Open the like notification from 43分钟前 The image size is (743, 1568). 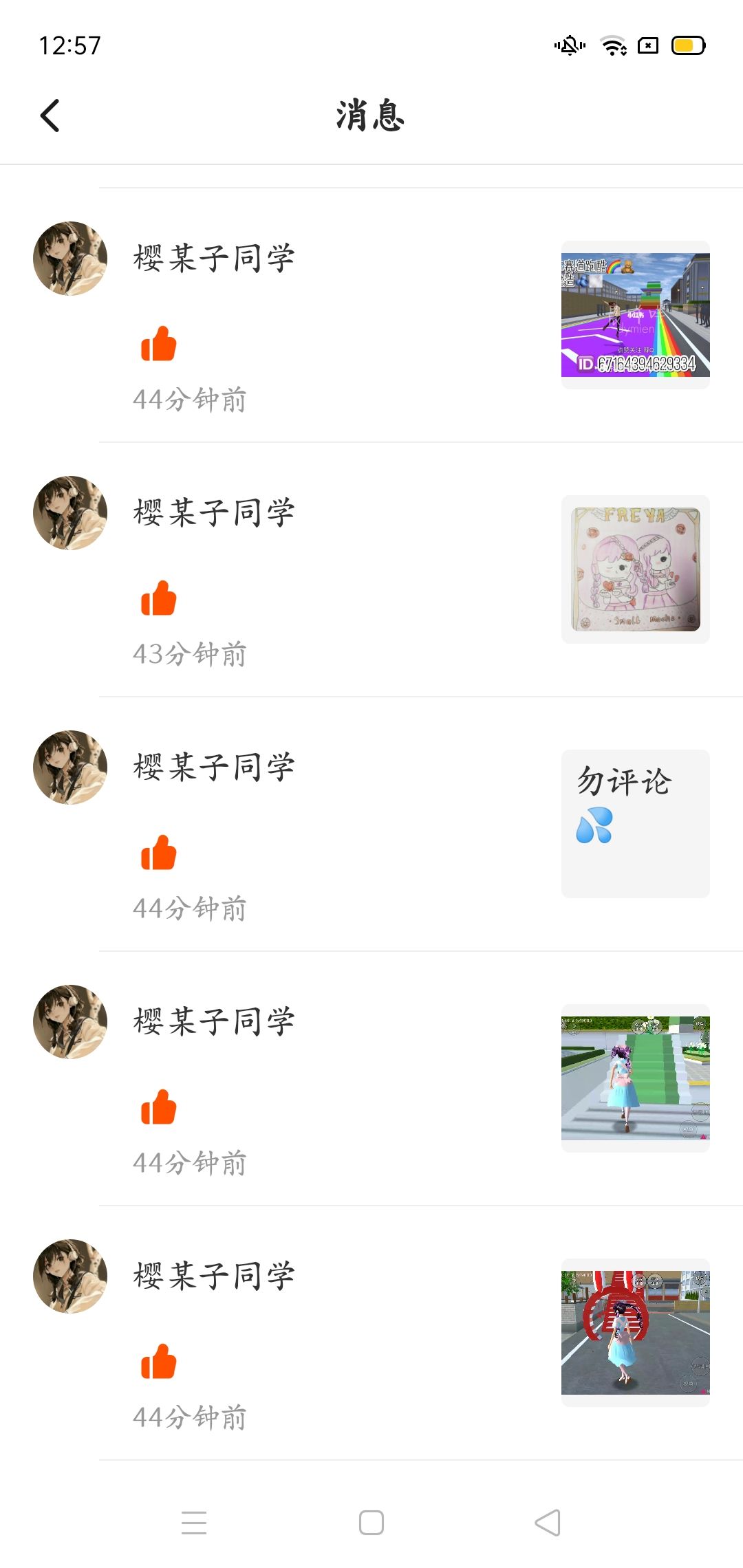tap(371, 569)
